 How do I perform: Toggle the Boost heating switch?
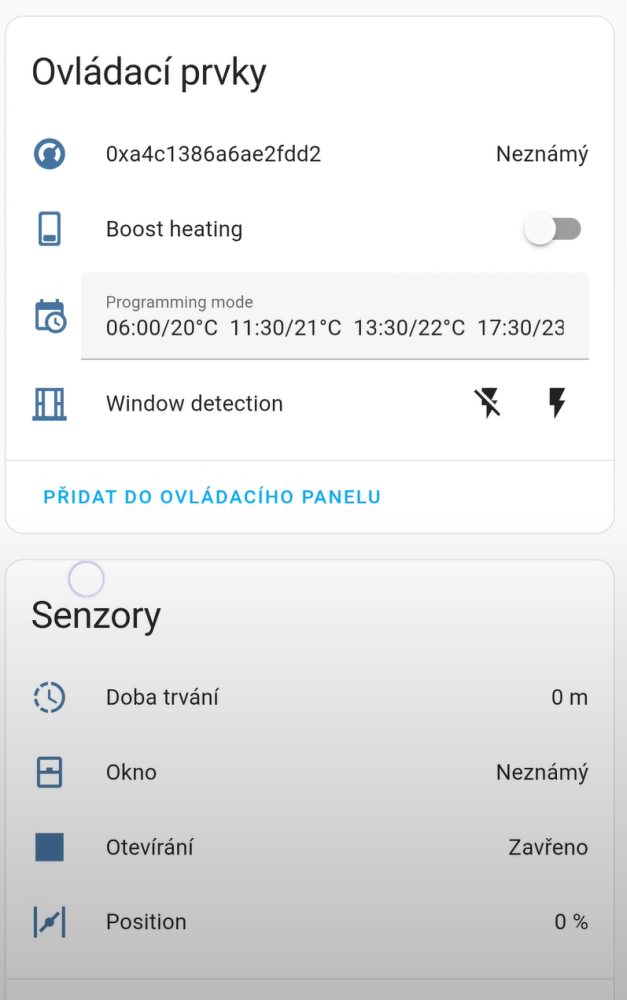point(553,229)
